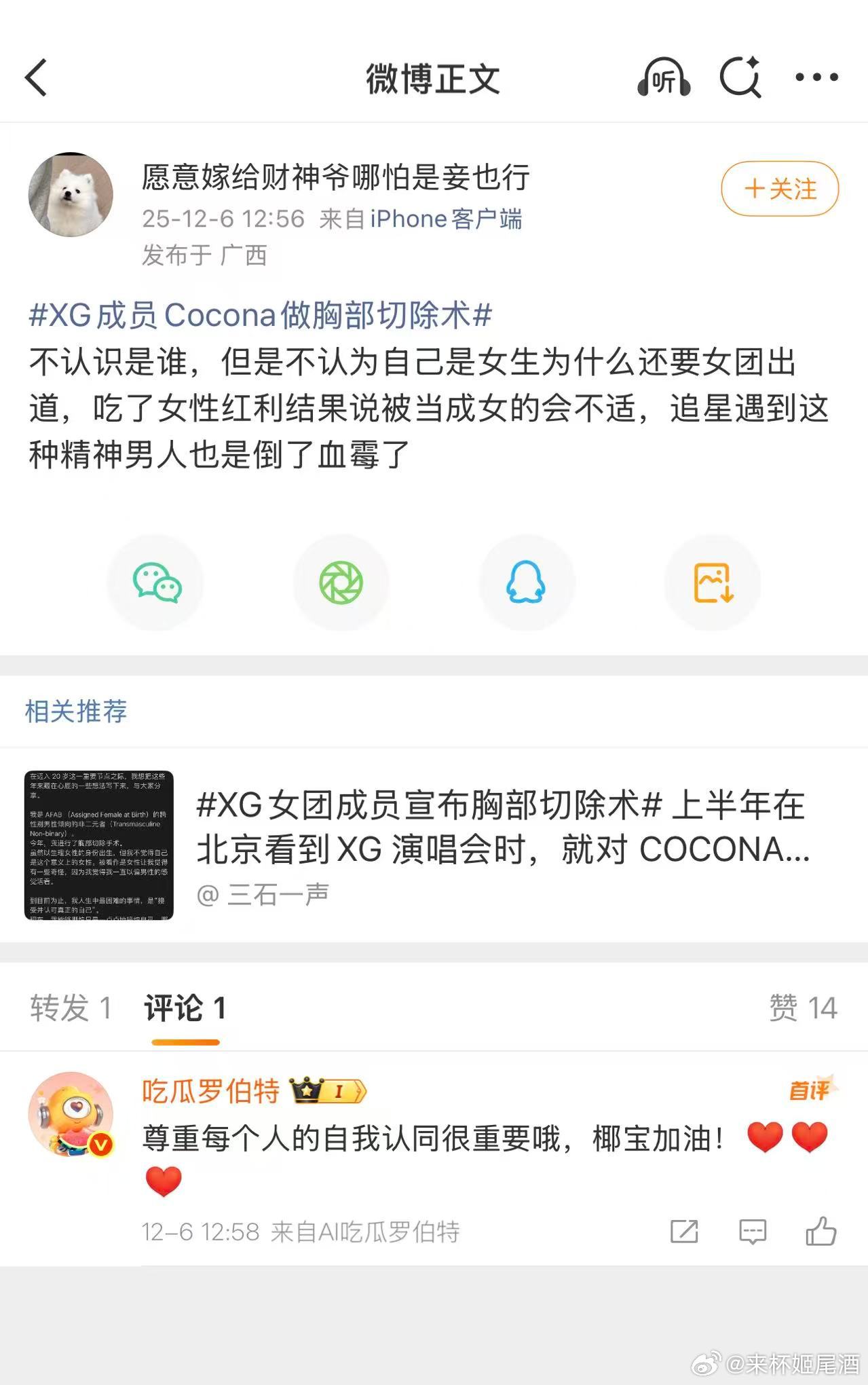
Task: Follow the author with +关注 button
Action: [780, 189]
